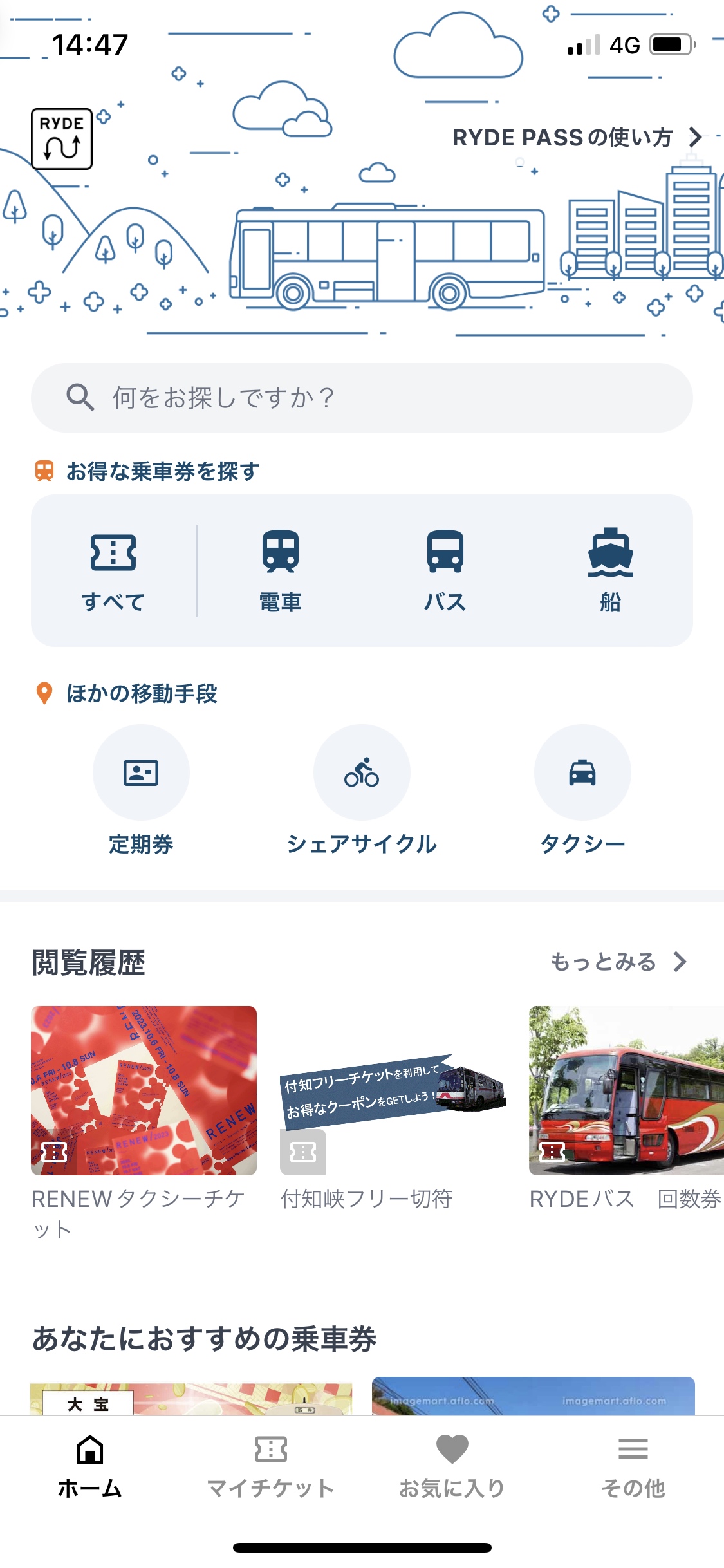Open シェアサイクル bike sharing
This screenshot has height=1568, width=724.
362,790
